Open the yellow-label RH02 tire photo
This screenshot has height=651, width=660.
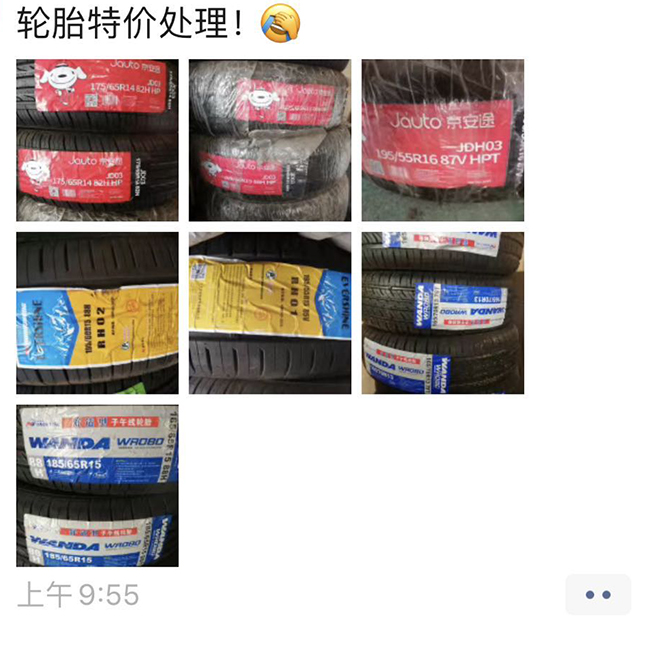click(x=97, y=313)
